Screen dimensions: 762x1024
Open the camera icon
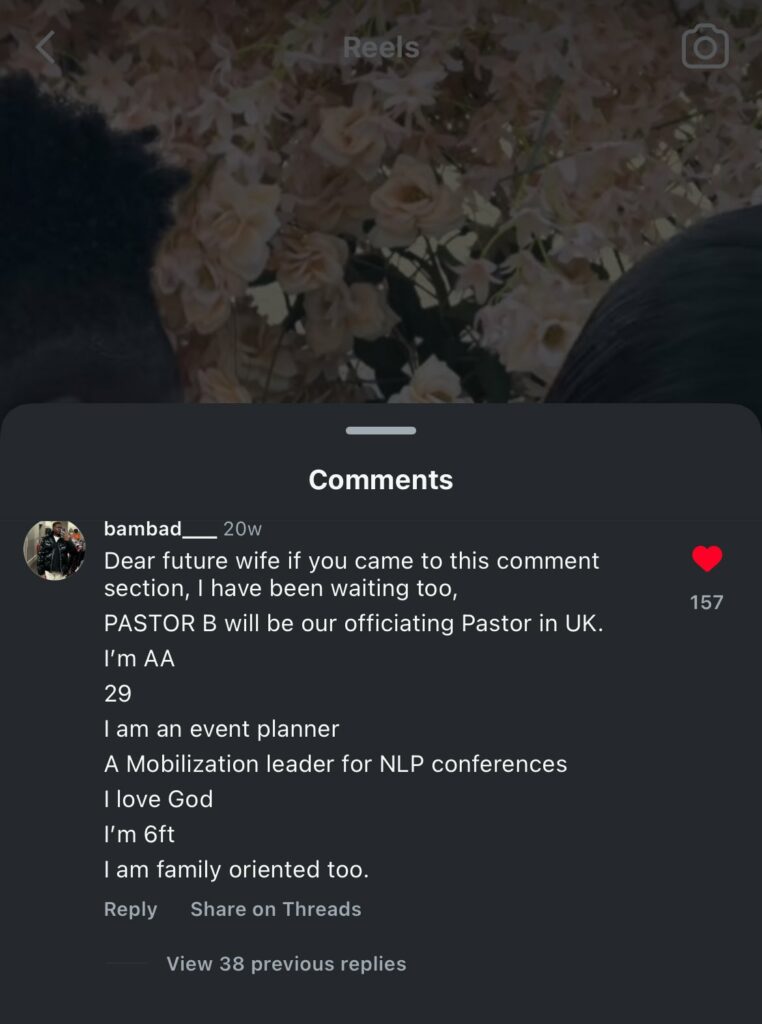(705, 47)
